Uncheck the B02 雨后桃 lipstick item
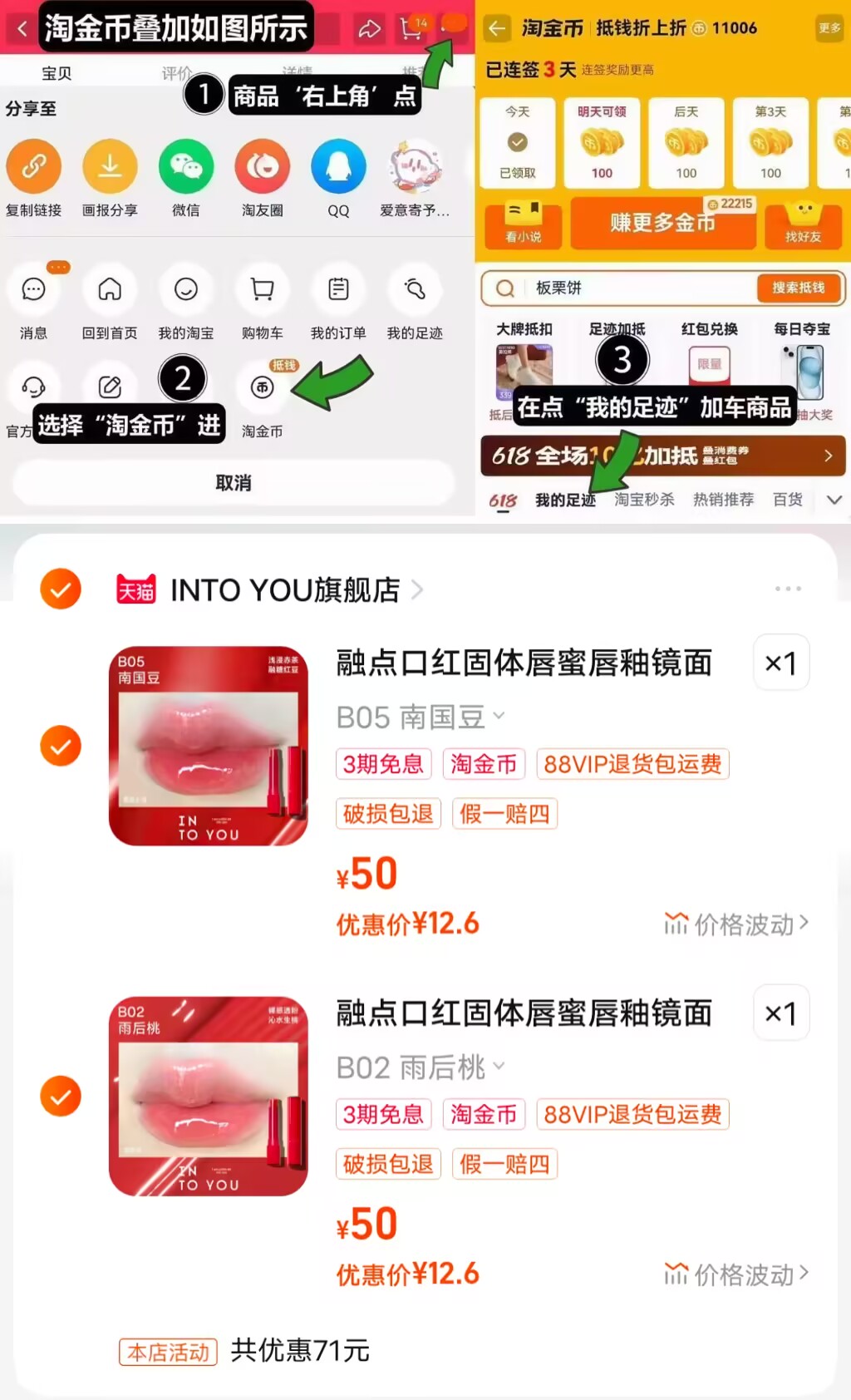 click(x=60, y=1096)
